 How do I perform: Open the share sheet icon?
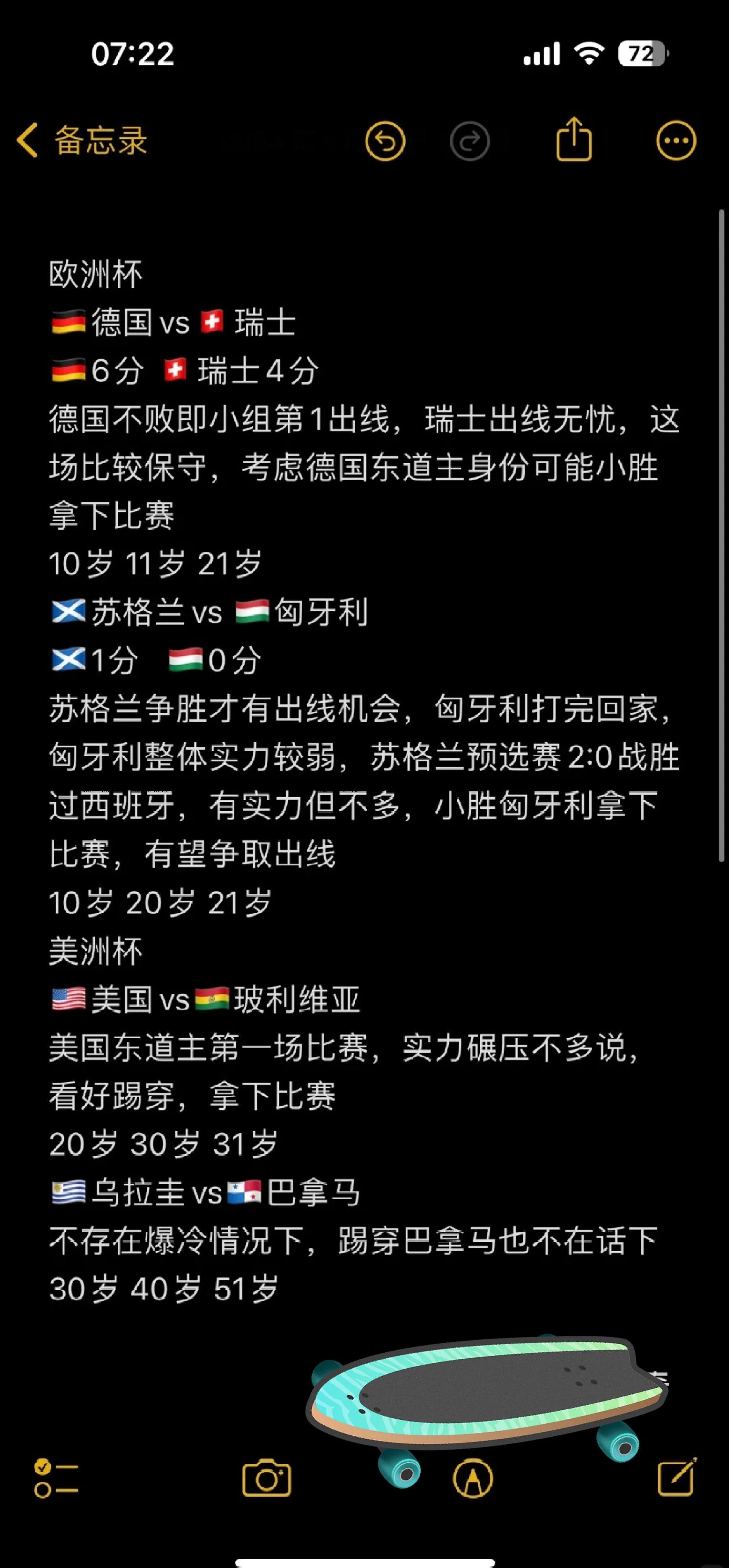[575, 139]
